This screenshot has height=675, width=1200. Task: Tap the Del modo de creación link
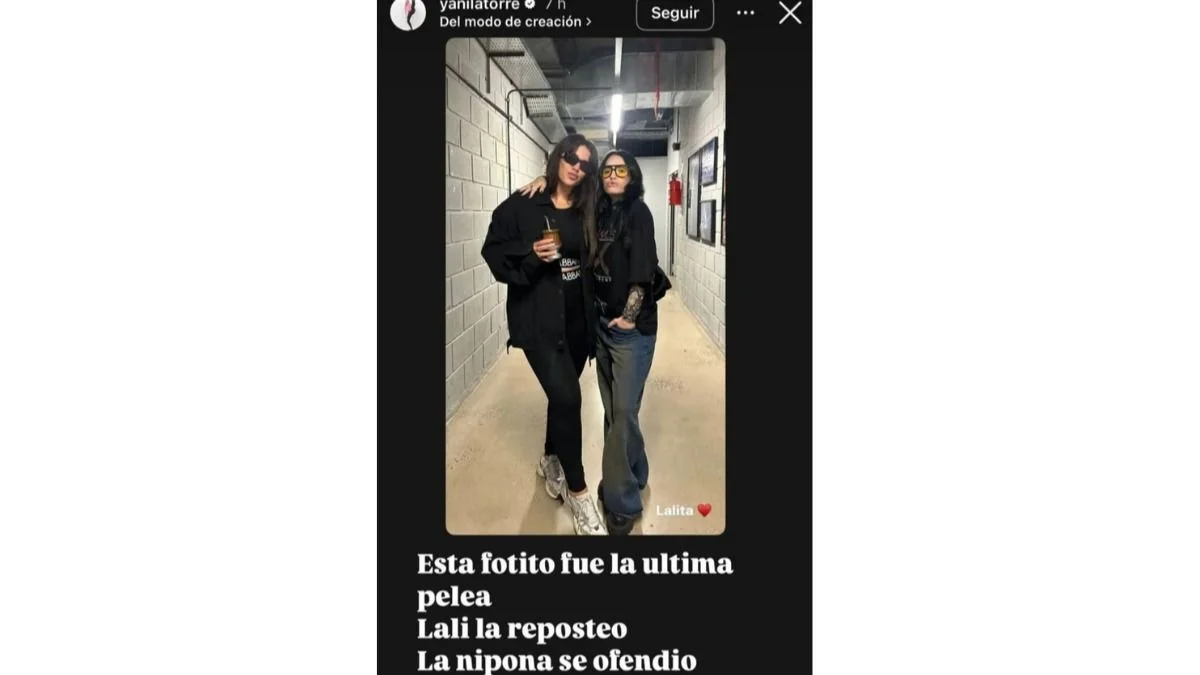coord(514,22)
